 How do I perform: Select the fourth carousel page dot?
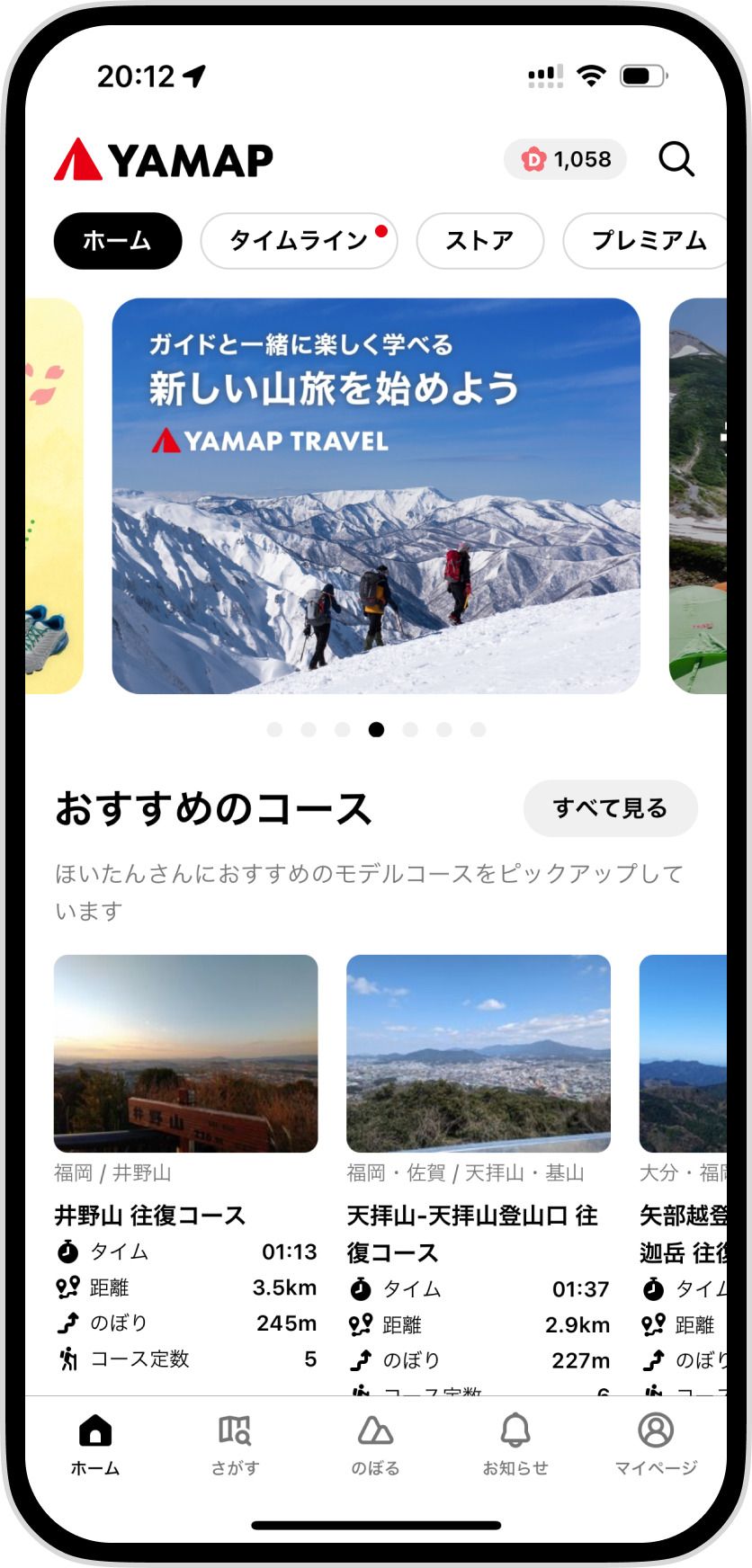[x=375, y=730]
